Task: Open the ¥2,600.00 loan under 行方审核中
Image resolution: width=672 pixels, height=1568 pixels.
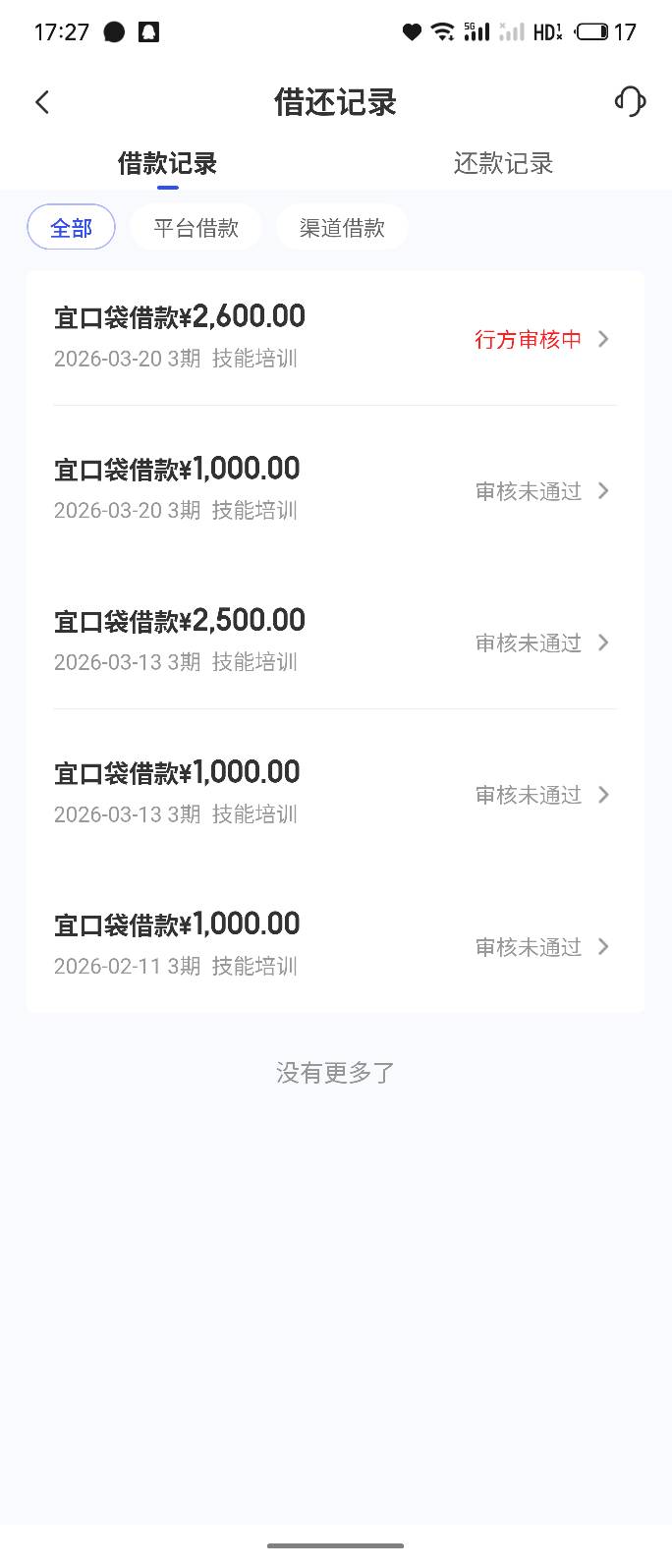Action: click(335, 337)
